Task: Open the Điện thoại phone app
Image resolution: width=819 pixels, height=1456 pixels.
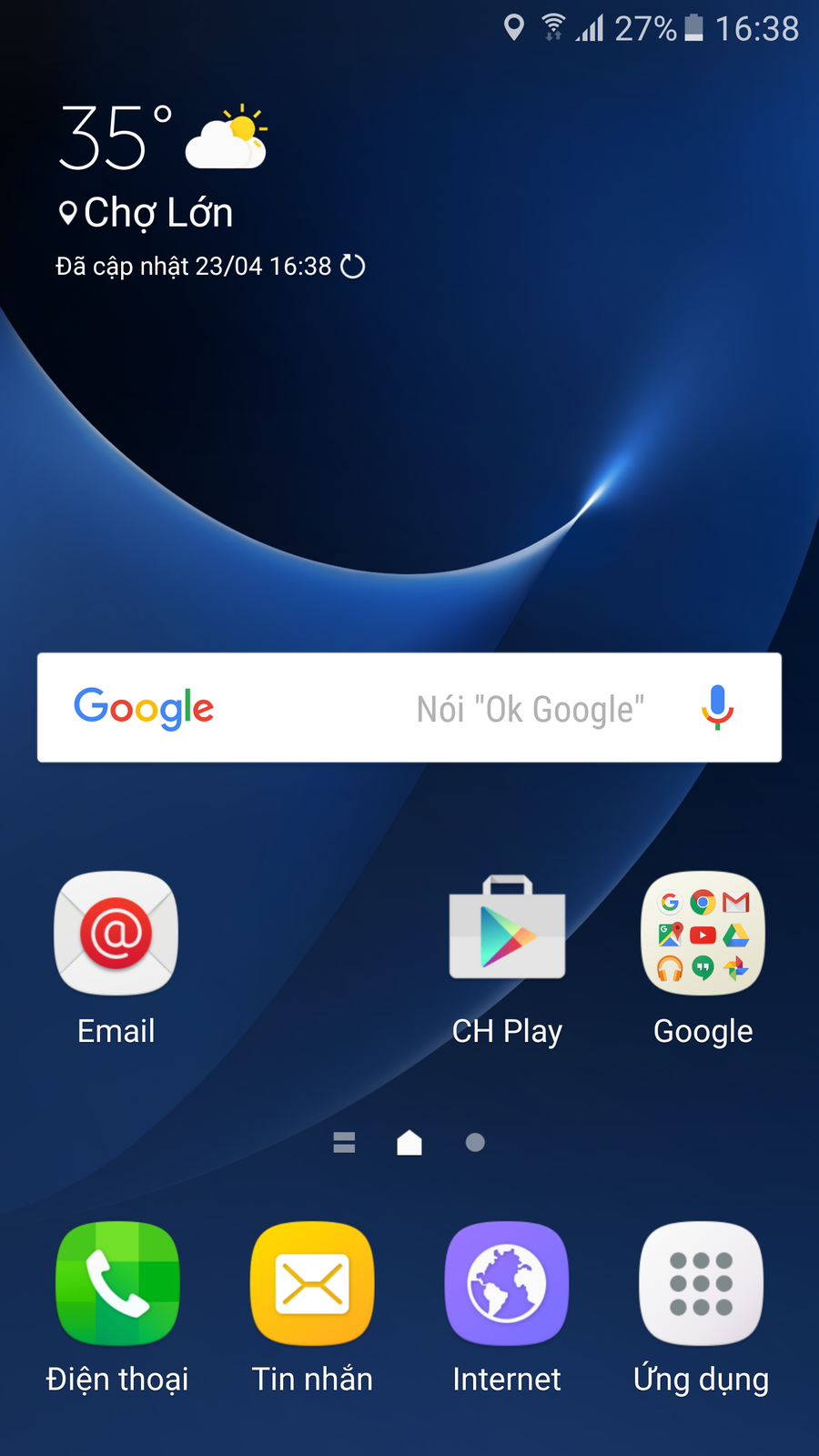Action: point(117,1284)
